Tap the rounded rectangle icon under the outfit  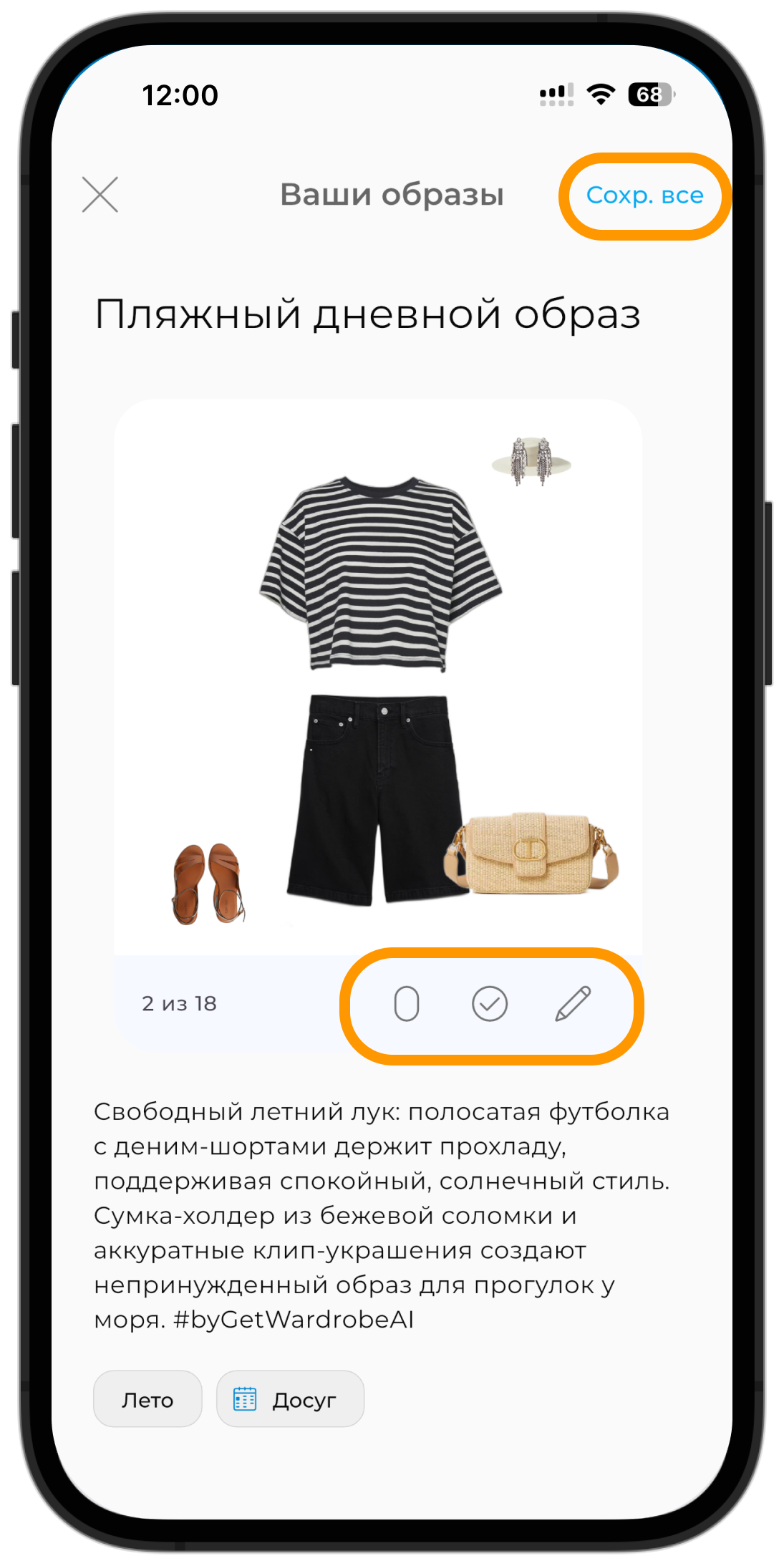(407, 1004)
